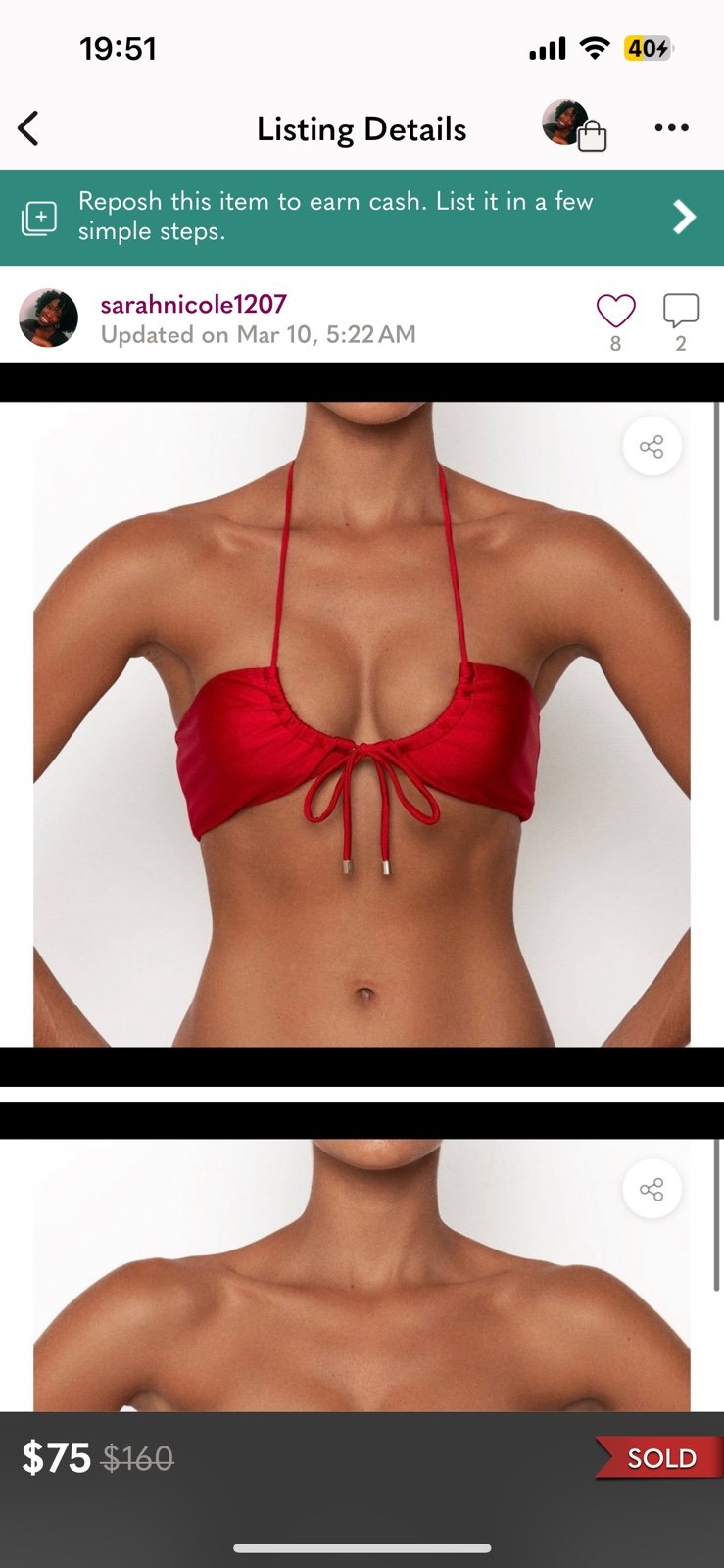Open the Reposh this item banner

click(x=362, y=217)
